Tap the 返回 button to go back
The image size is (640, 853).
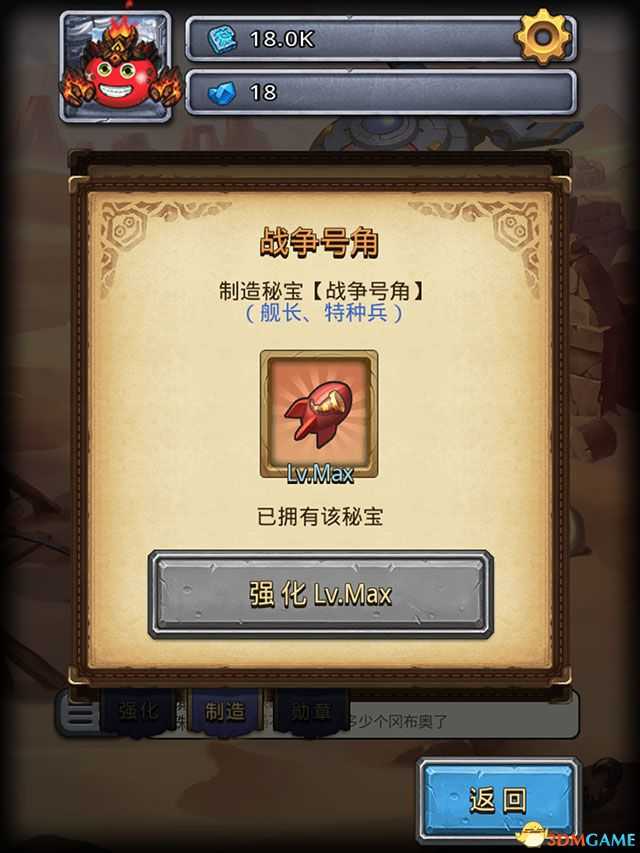[x=498, y=799]
